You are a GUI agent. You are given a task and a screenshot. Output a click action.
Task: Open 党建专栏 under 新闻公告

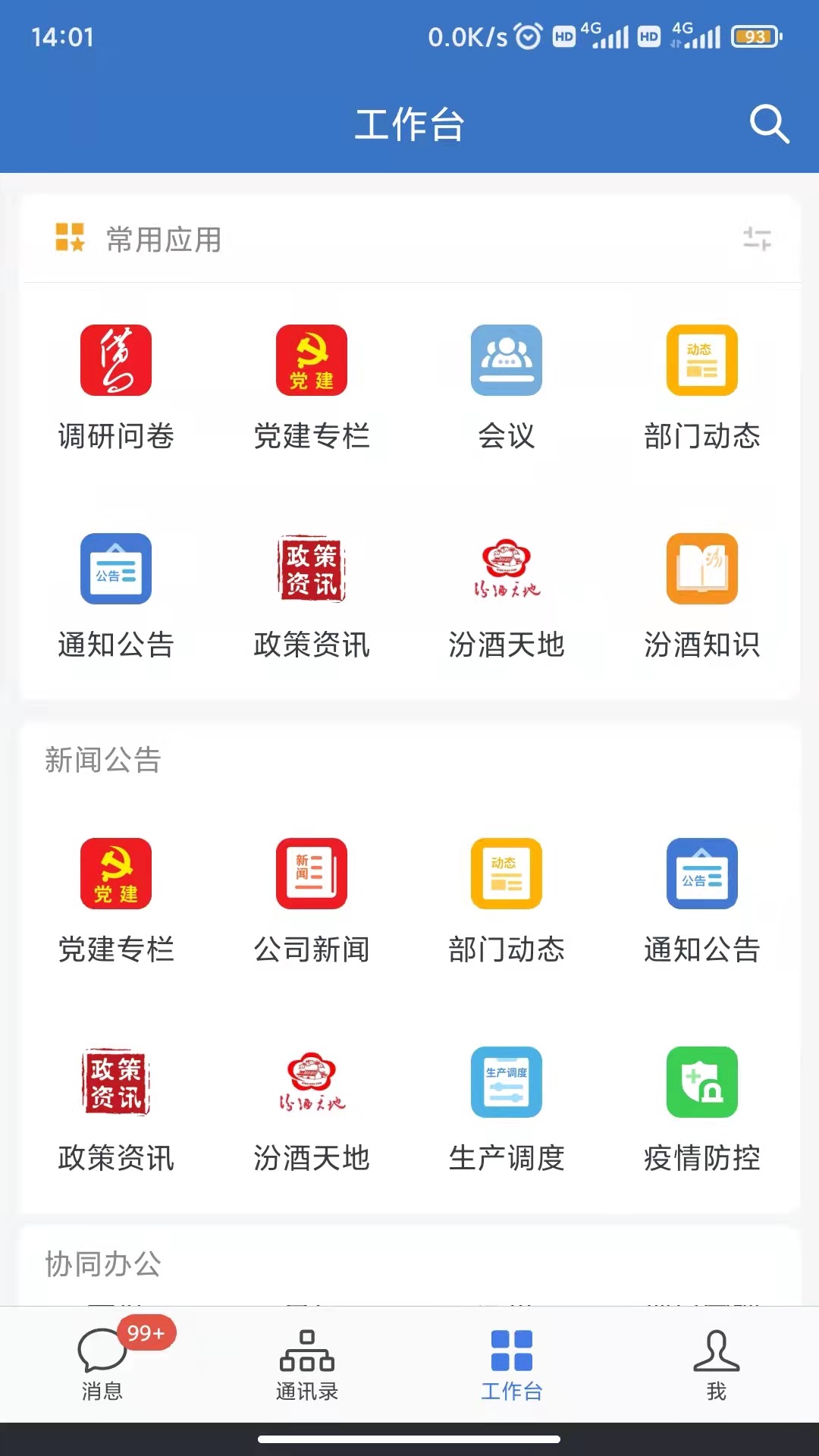(116, 874)
